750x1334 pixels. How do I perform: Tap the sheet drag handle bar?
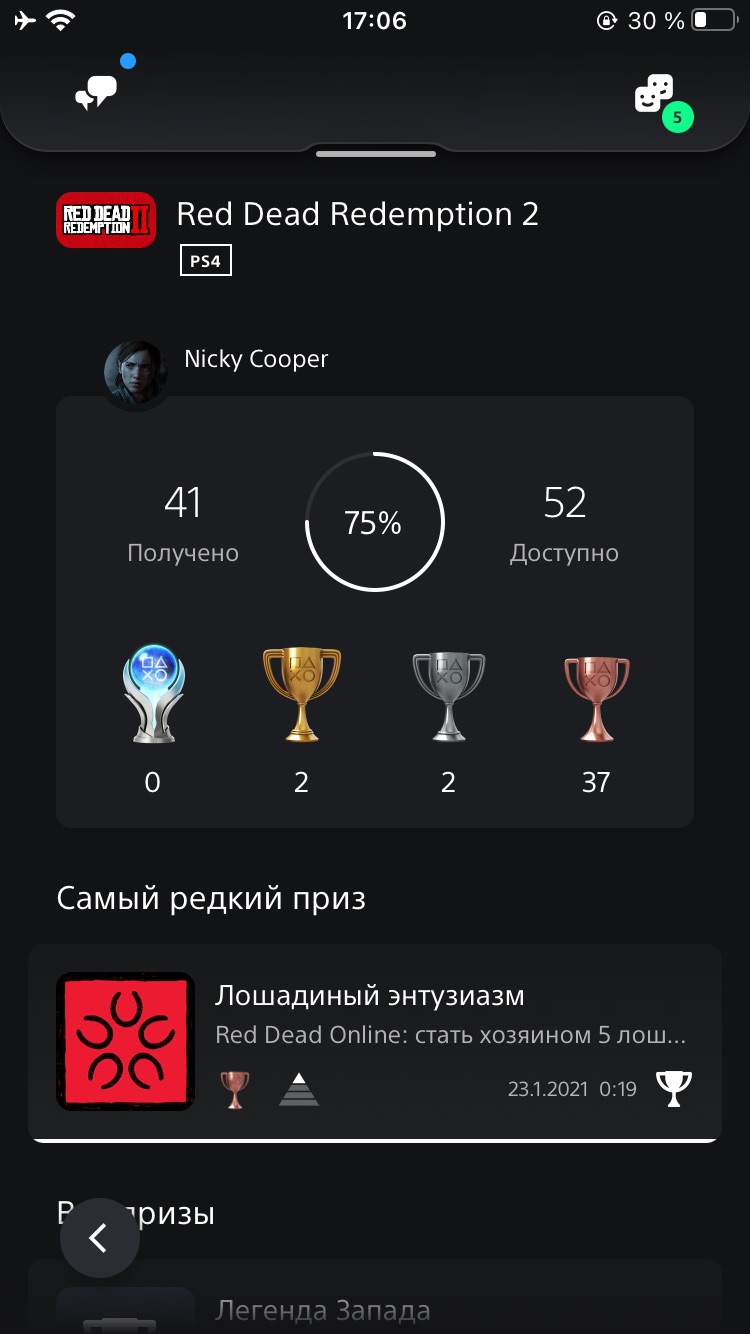[x=376, y=154]
